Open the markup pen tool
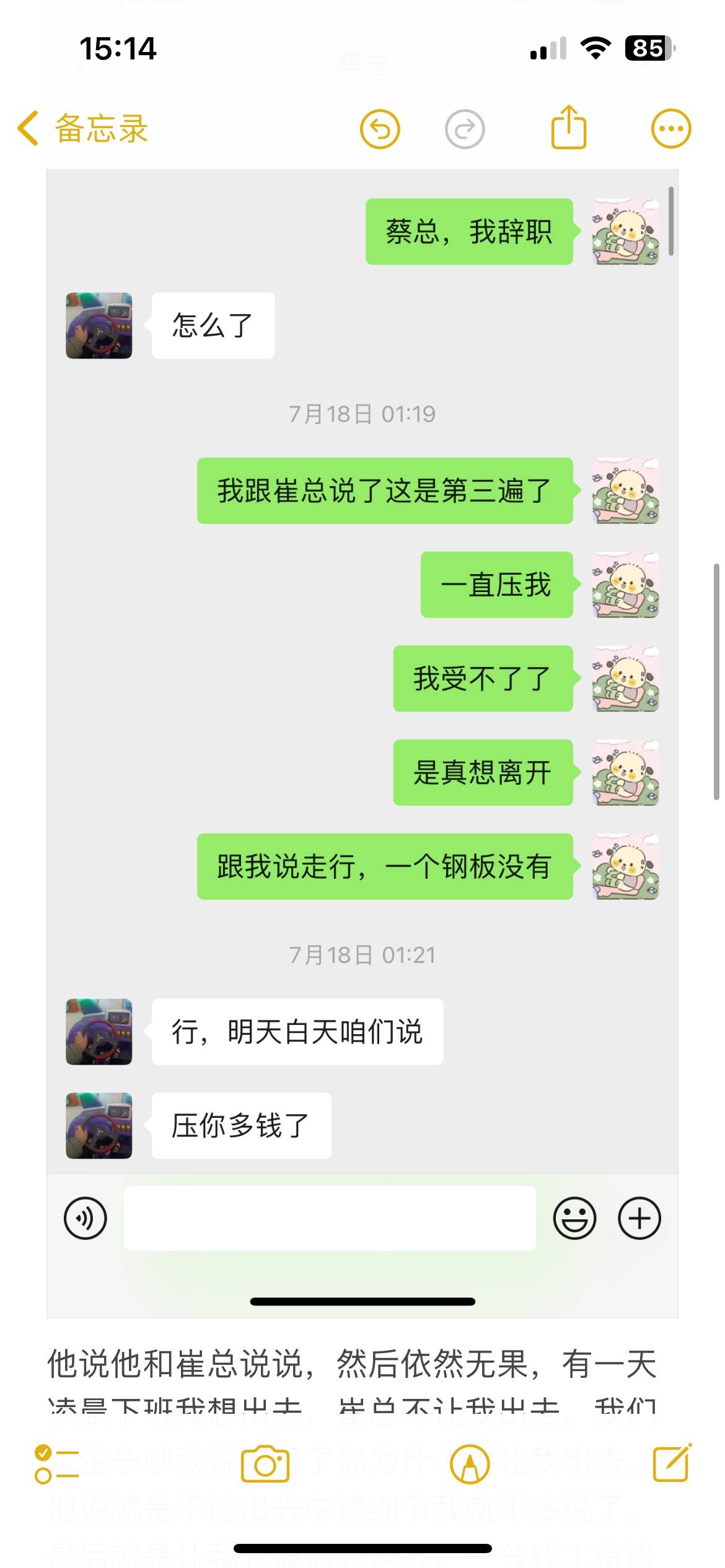 pos(469,1464)
